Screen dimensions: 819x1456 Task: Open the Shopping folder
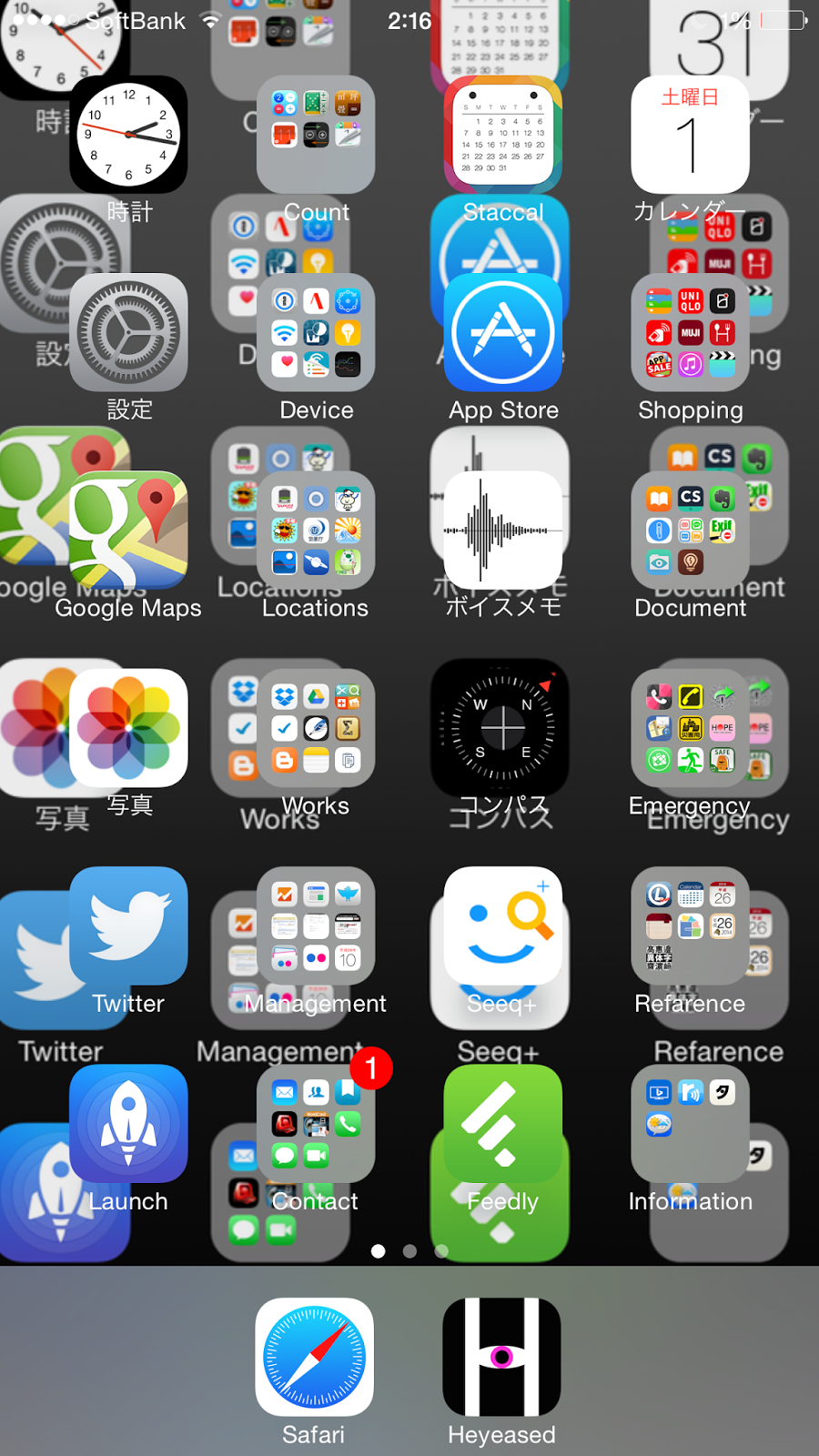(x=690, y=333)
